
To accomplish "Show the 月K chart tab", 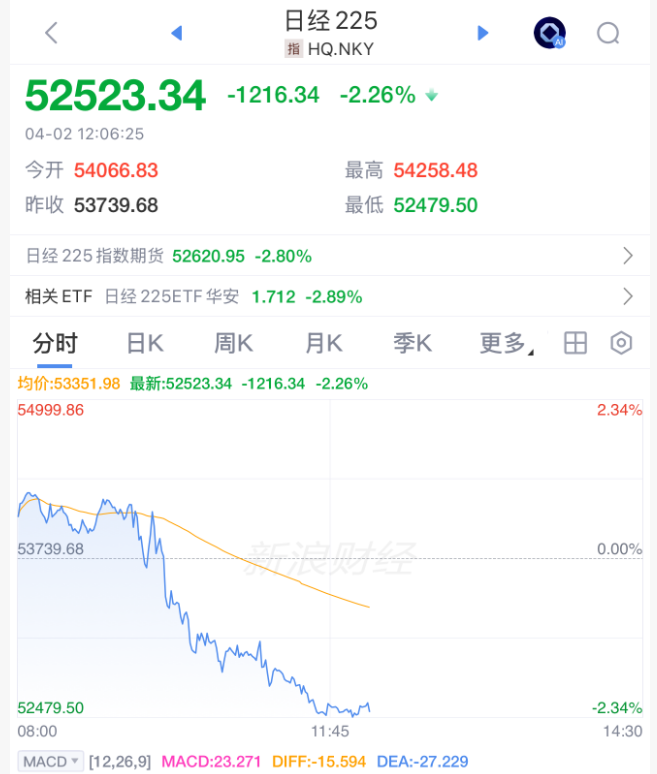I will coord(323,344).
